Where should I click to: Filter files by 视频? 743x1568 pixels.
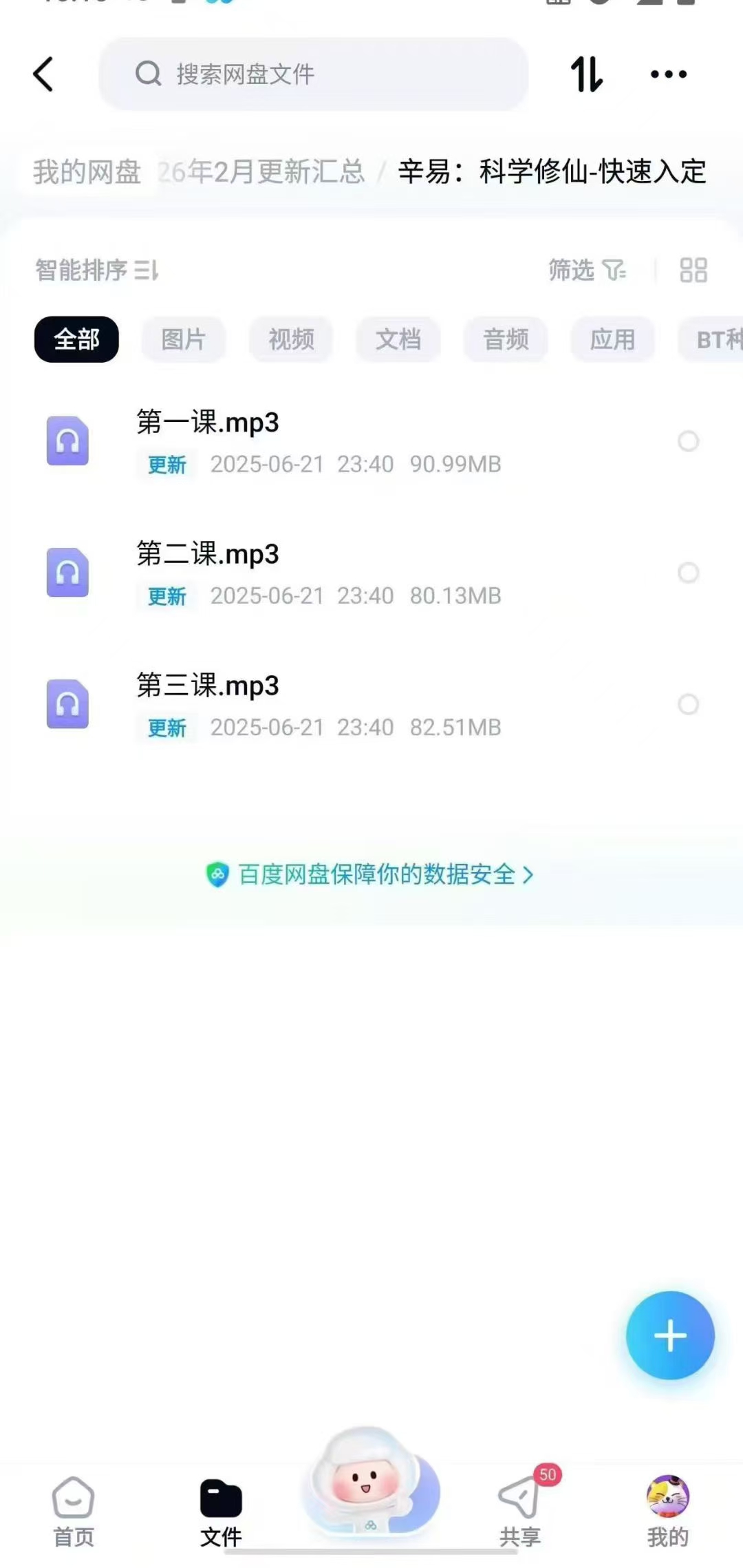[291, 339]
